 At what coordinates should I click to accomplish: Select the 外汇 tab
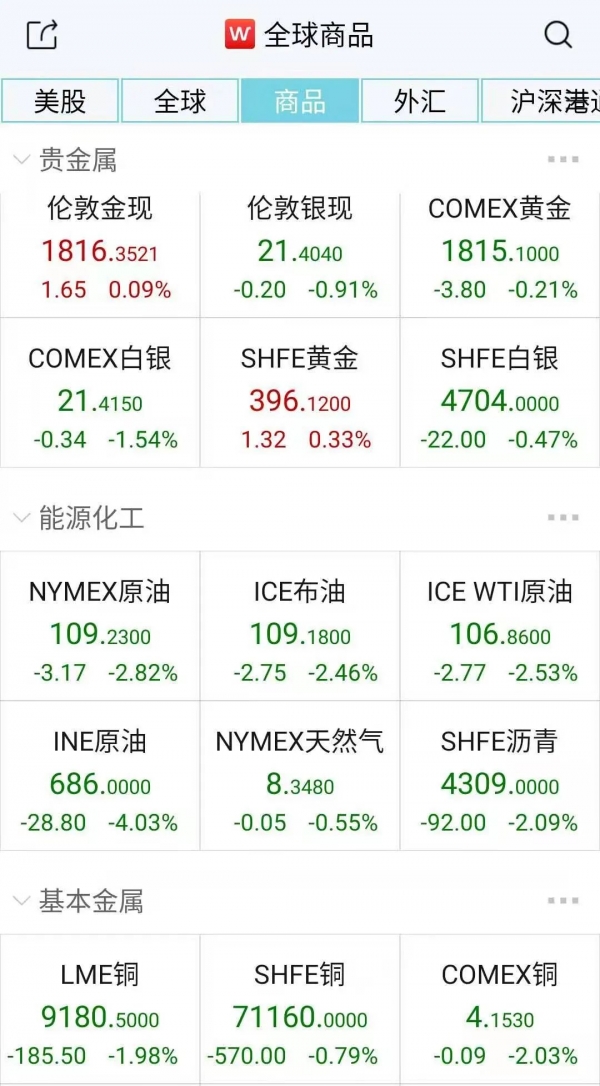pyautogui.click(x=420, y=101)
